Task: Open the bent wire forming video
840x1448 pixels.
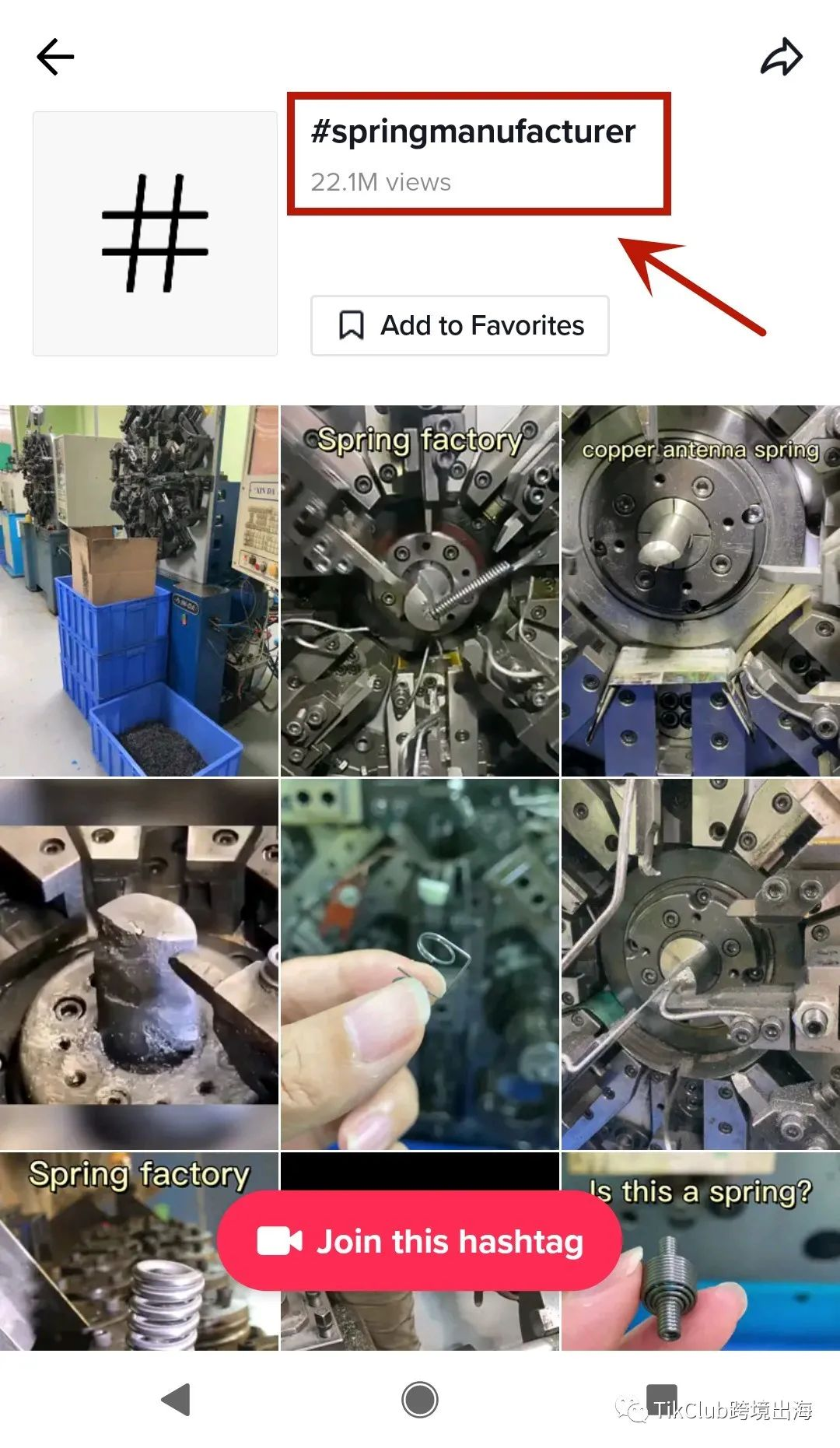Action: 700,963
